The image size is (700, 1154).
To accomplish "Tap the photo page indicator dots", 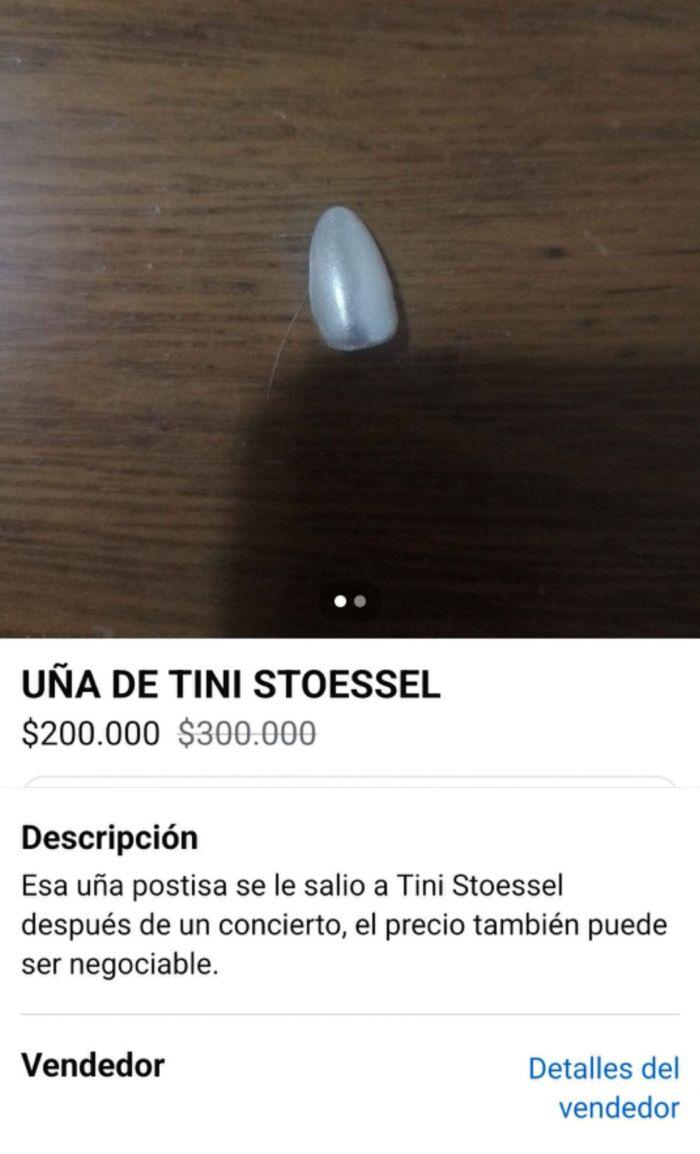I will click(x=350, y=601).
